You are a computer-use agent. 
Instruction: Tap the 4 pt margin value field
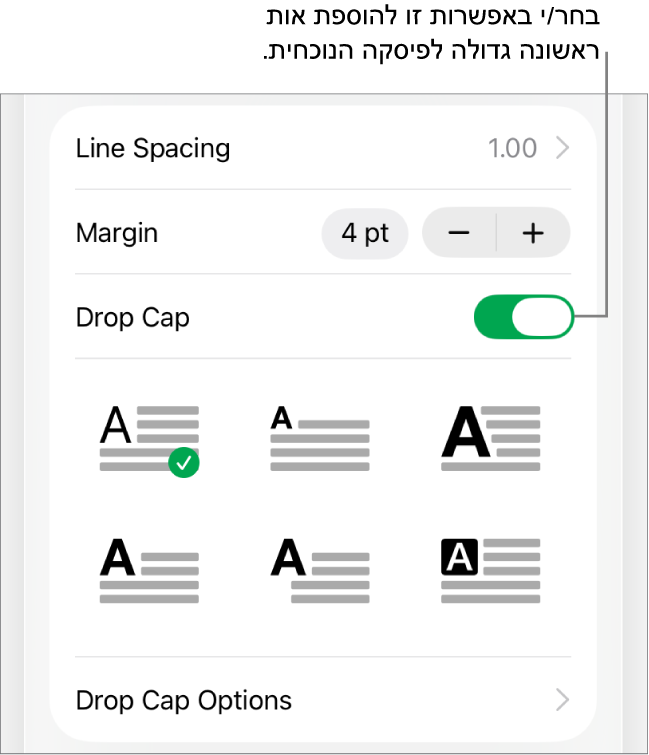(365, 234)
